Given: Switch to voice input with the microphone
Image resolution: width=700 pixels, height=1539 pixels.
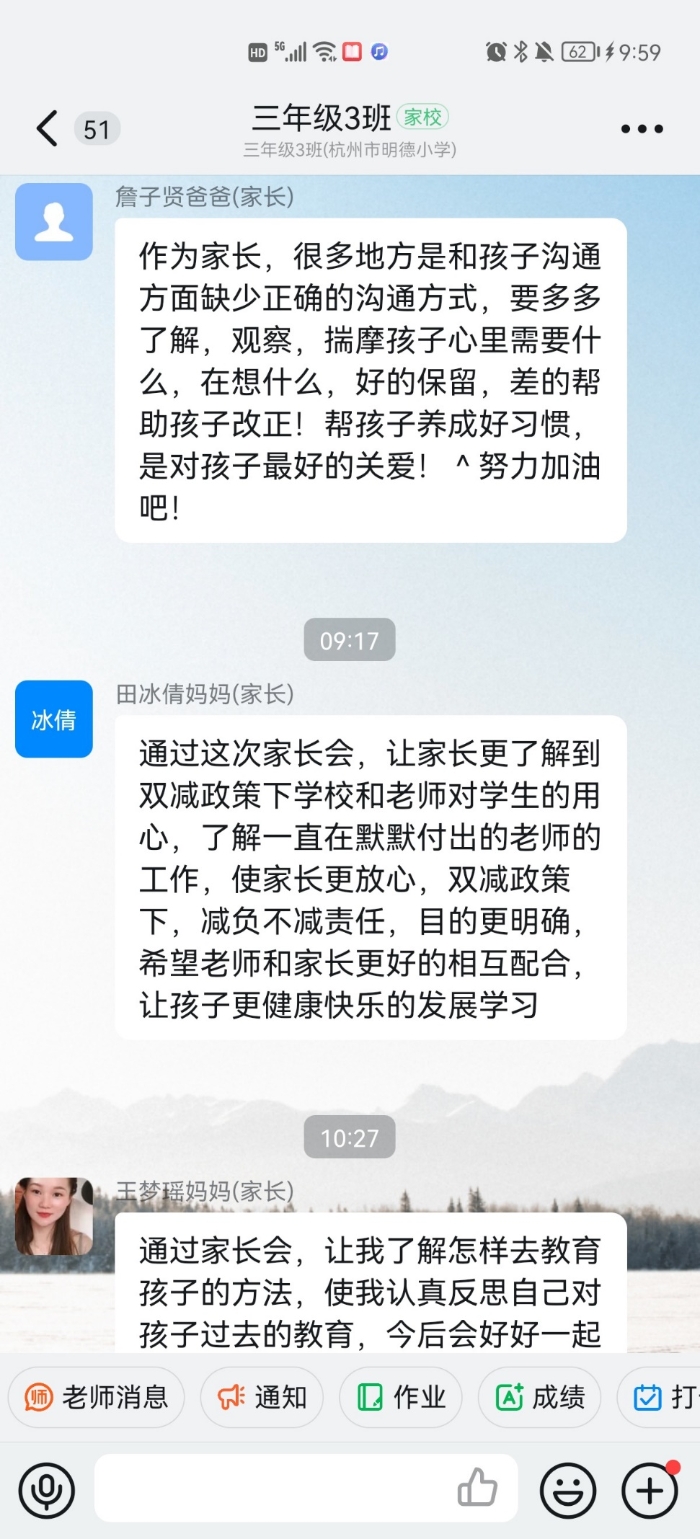Looking at the screenshot, I should 46,1491.
